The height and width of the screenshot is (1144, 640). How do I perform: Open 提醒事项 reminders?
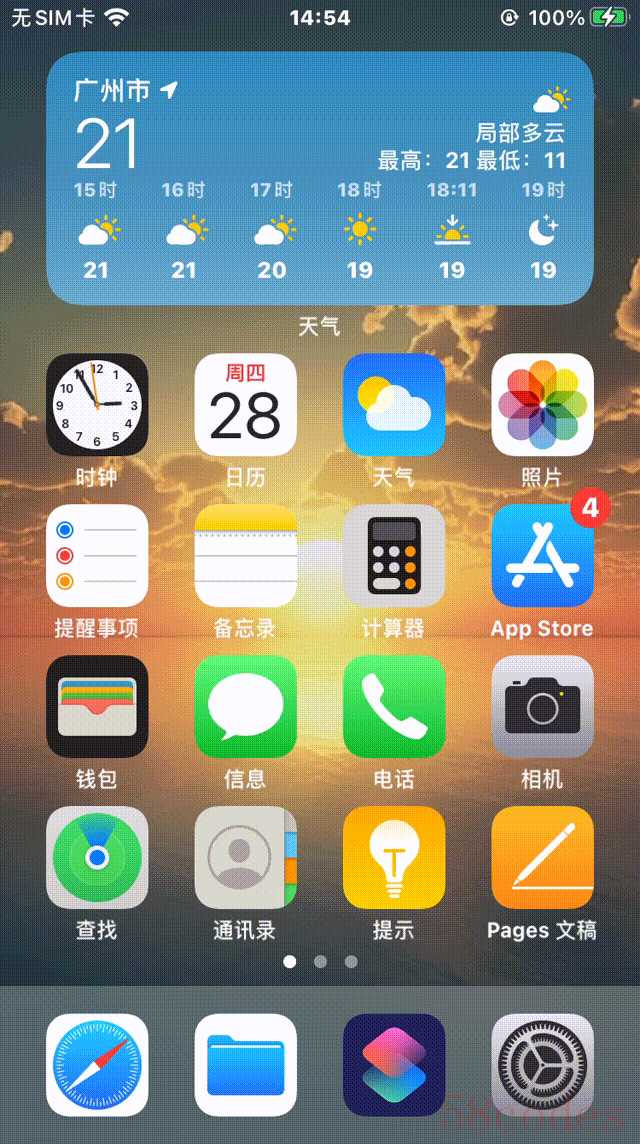[97, 556]
